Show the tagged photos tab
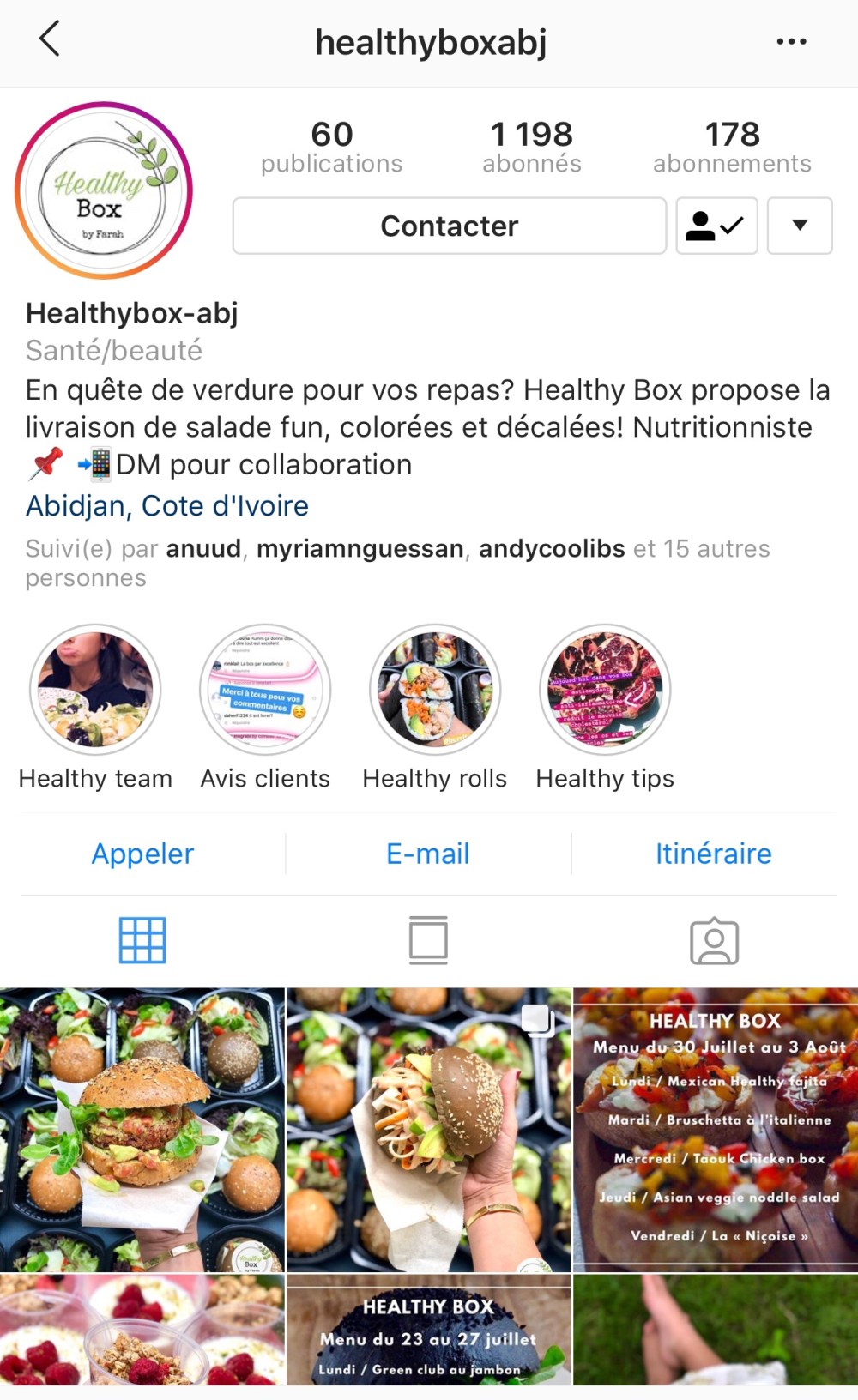Viewport: 858px width, 1400px height. click(714, 940)
